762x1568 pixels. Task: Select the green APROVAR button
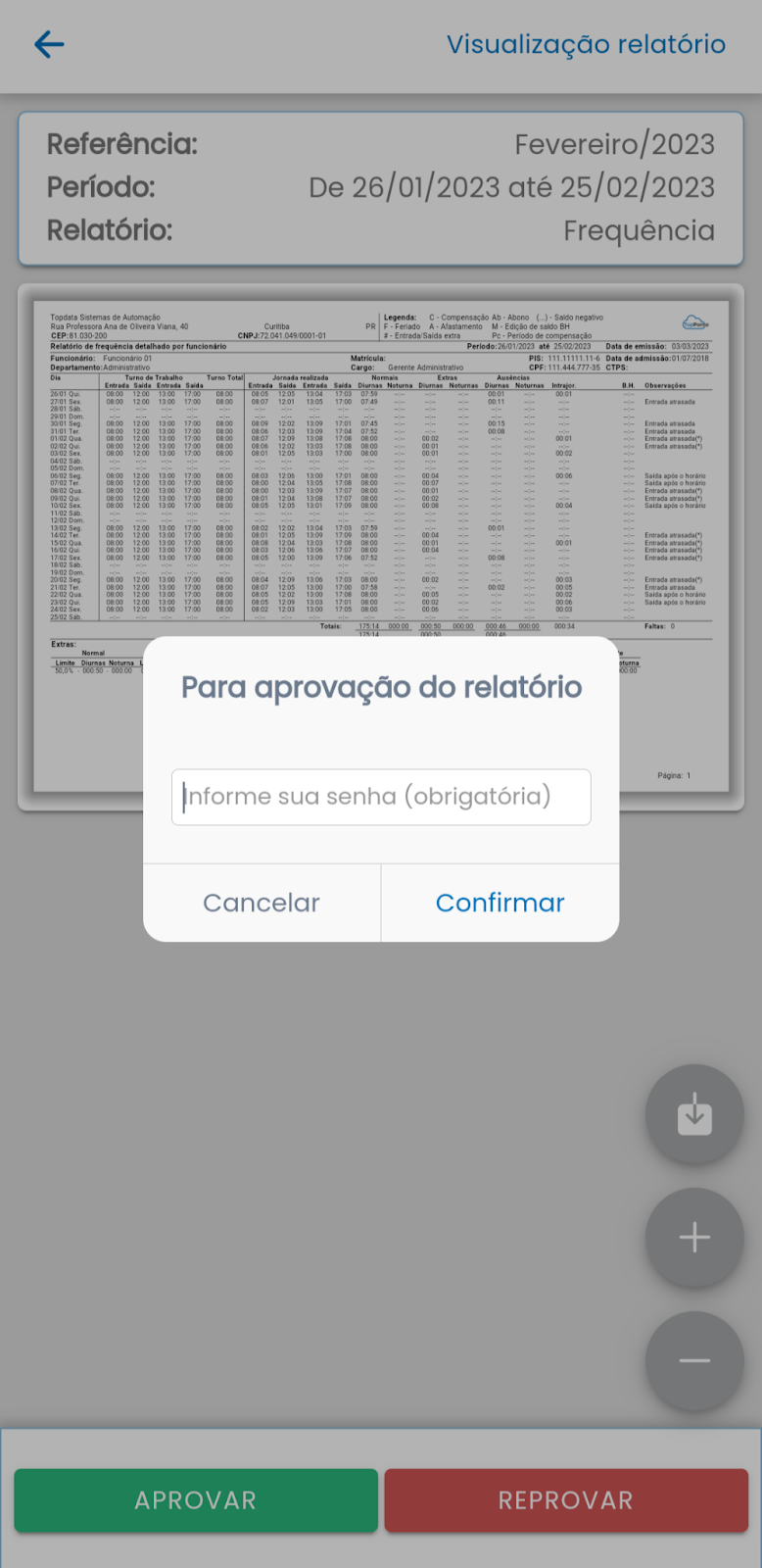coord(196,1499)
